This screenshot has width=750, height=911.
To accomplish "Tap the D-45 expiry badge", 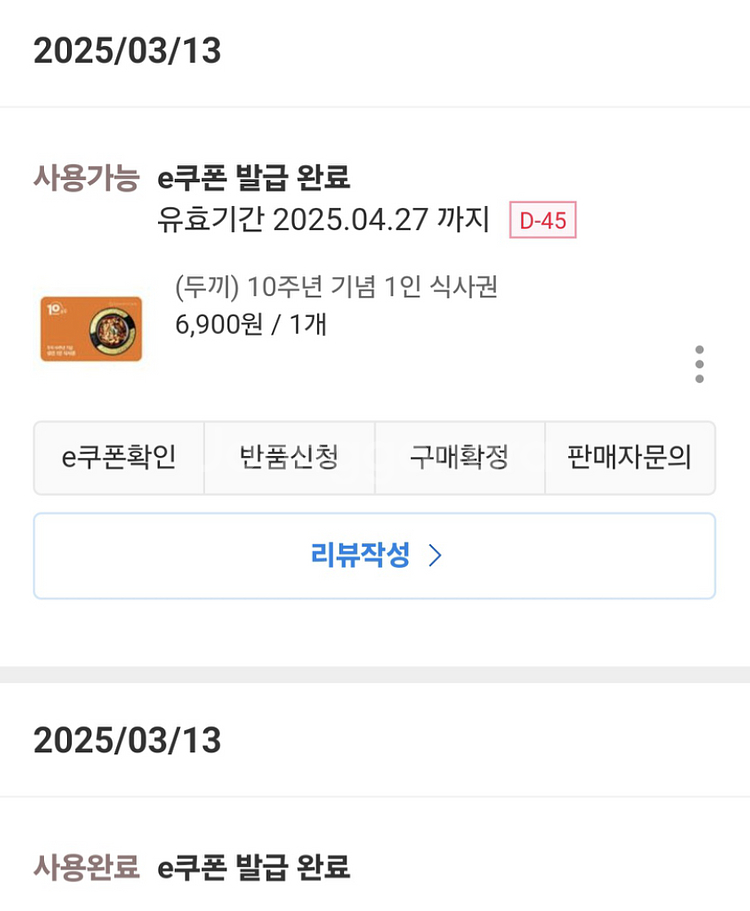I will click(544, 221).
